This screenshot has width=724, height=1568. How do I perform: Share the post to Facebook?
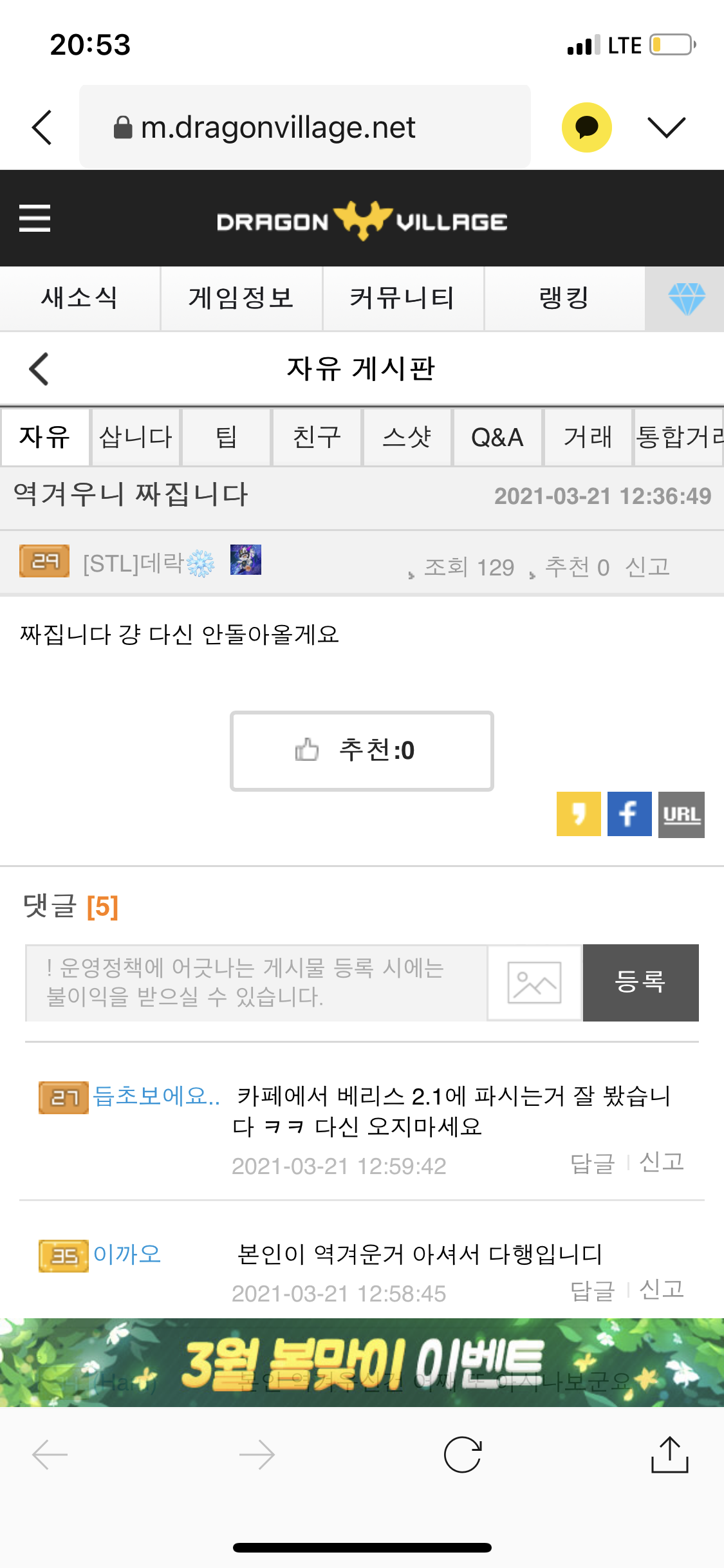(x=629, y=814)
